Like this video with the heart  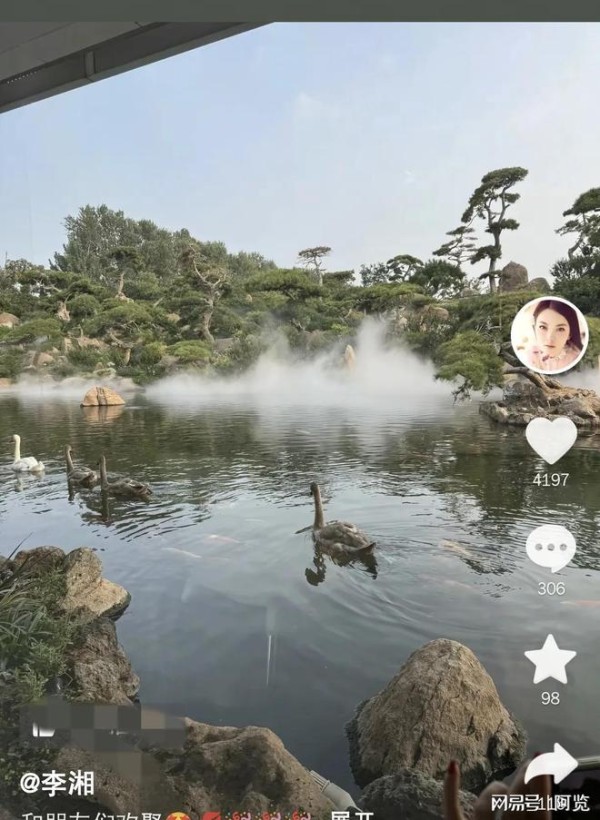pyautogui.click(x=551, y=440)
